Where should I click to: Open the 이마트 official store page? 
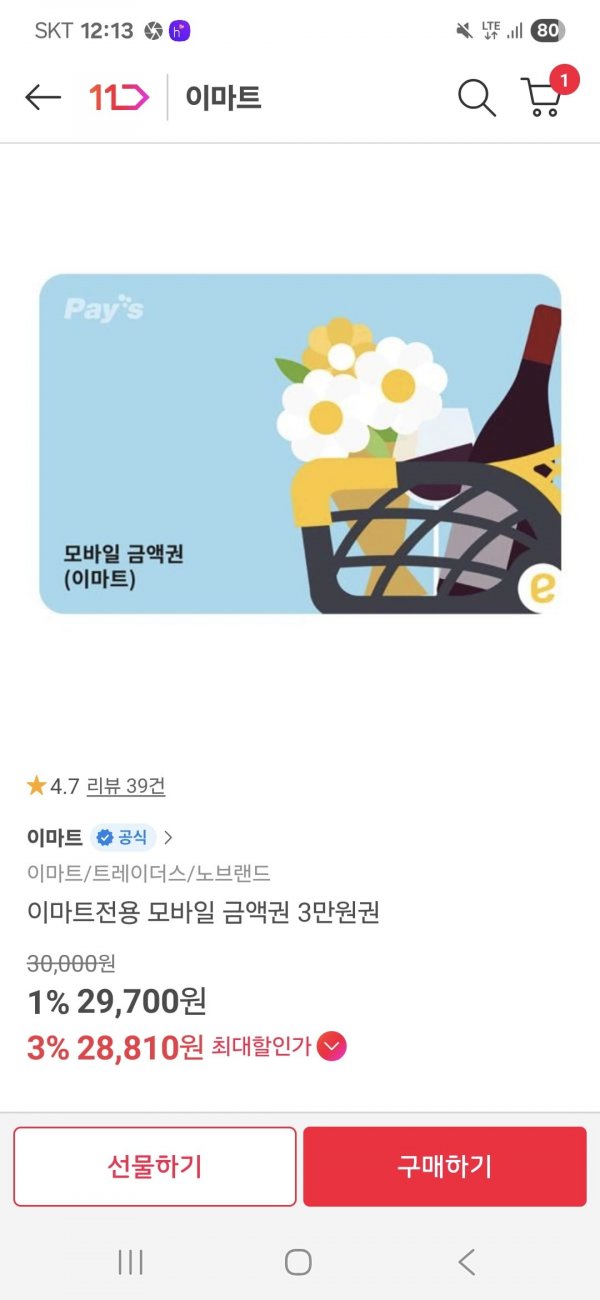pos(100,837)
